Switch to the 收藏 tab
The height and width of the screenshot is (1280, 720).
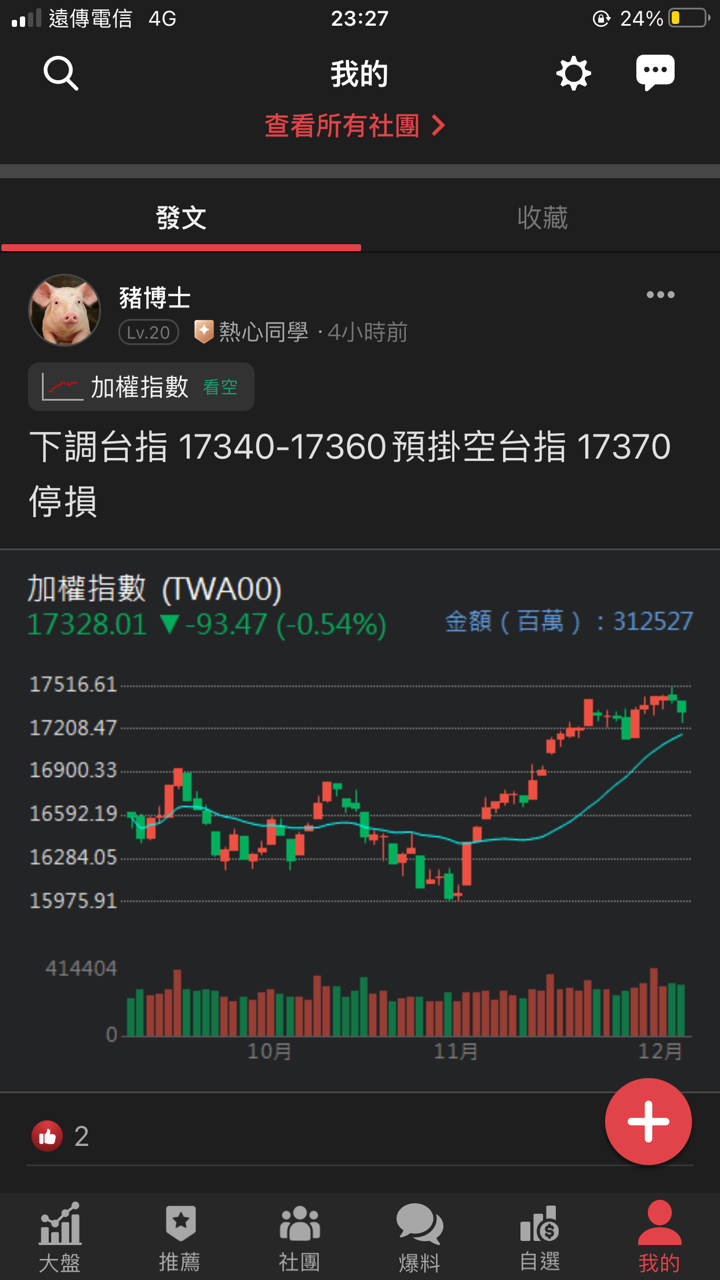click(x=542, y=218)
